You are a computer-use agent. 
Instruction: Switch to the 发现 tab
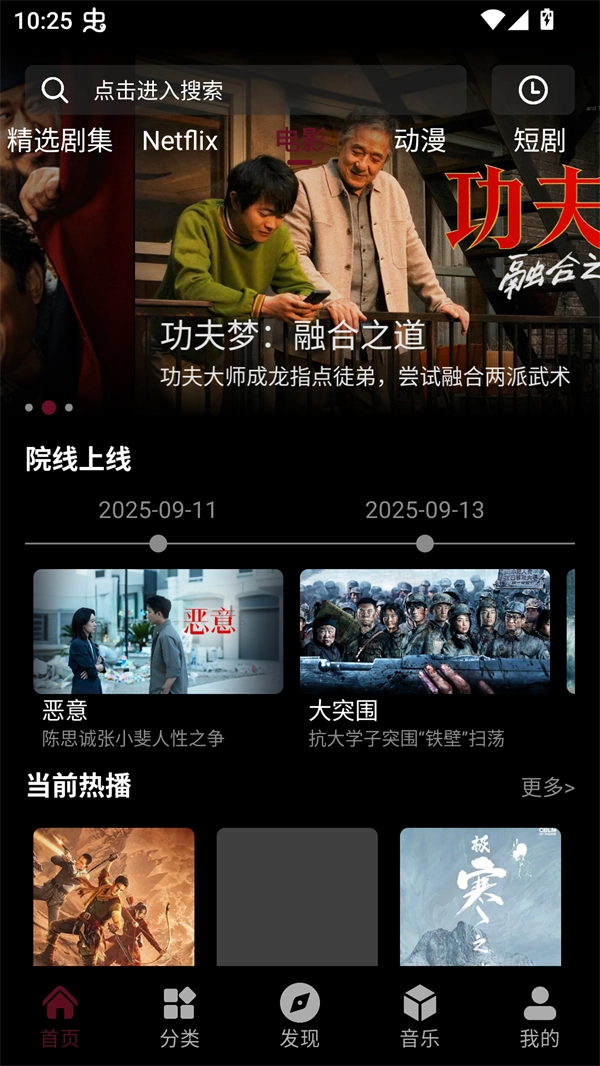[300, 1017]
